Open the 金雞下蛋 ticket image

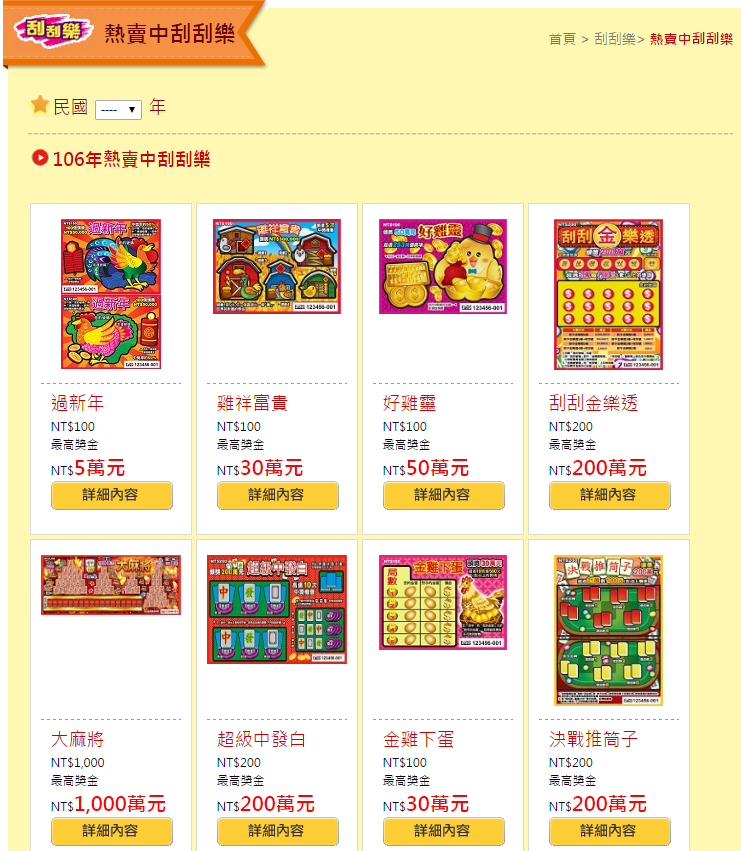pyautogui.click(x=443, y=602)
